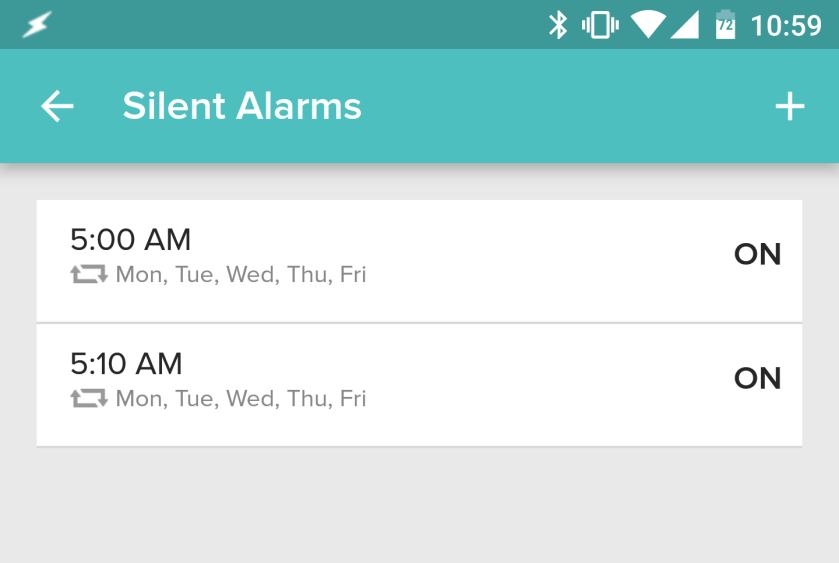Add a new silent alarm
The width and height of the screenshot is (839, 563).
(789, 106)
